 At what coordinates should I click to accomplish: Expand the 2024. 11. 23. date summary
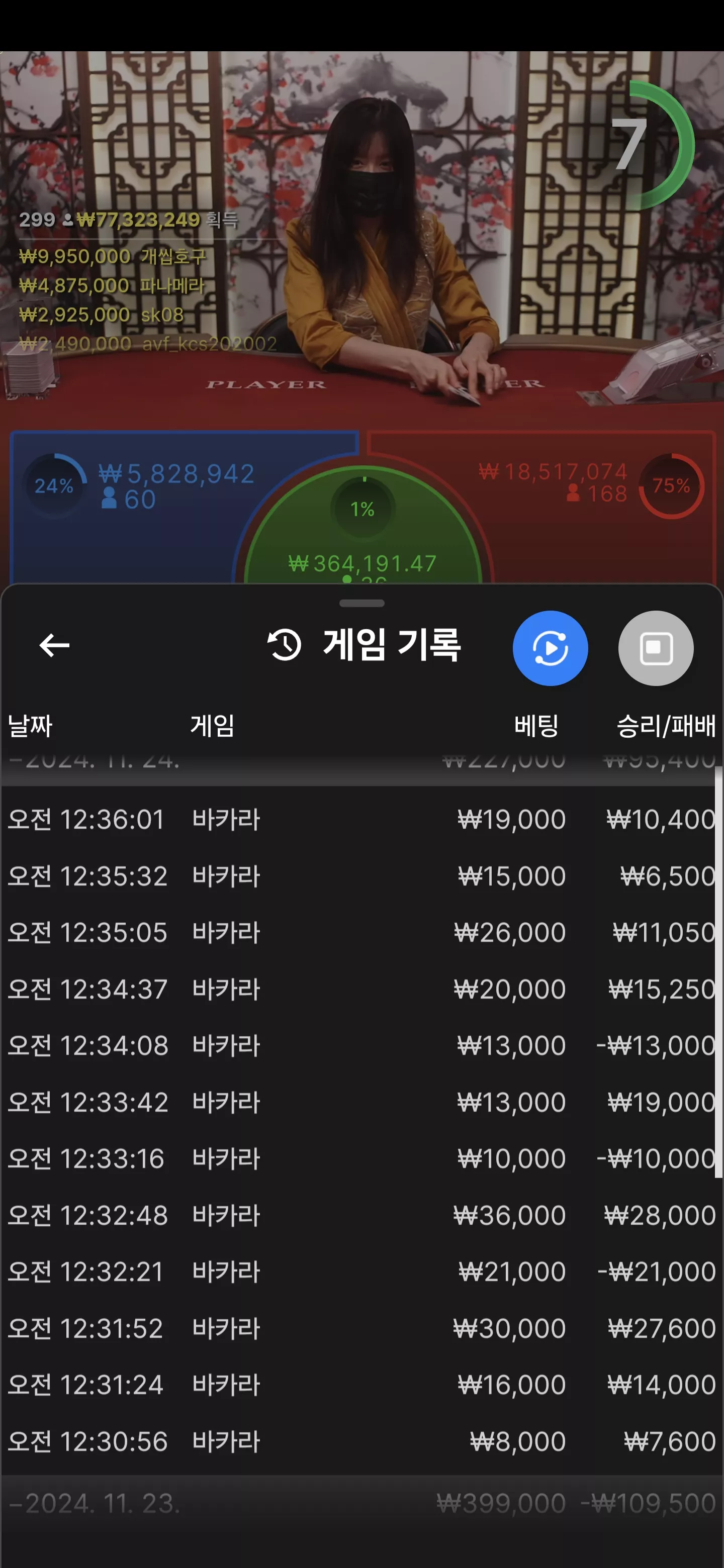coord(361,1504)
